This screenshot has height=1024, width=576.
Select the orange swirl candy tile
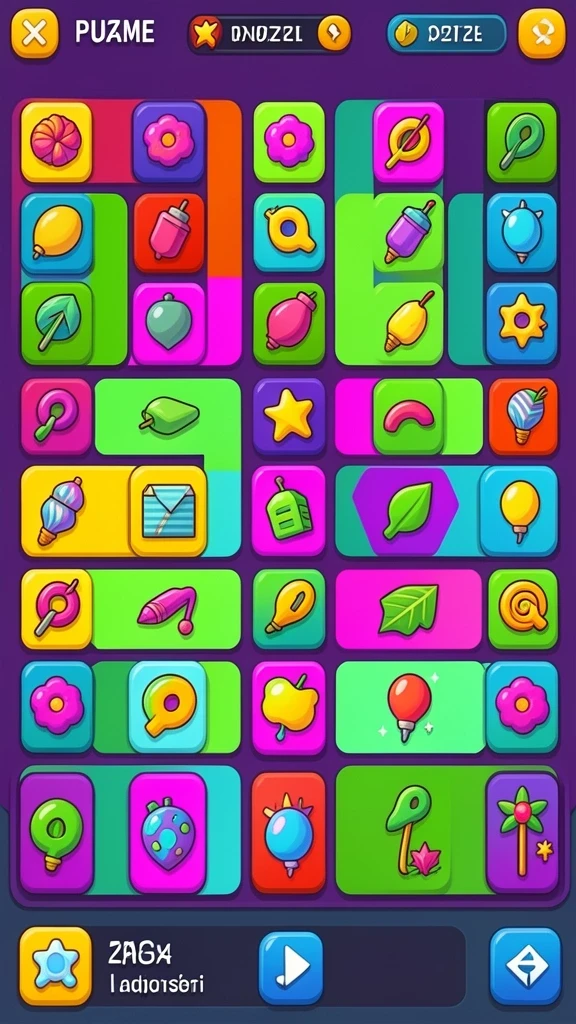tap(56, 142)
